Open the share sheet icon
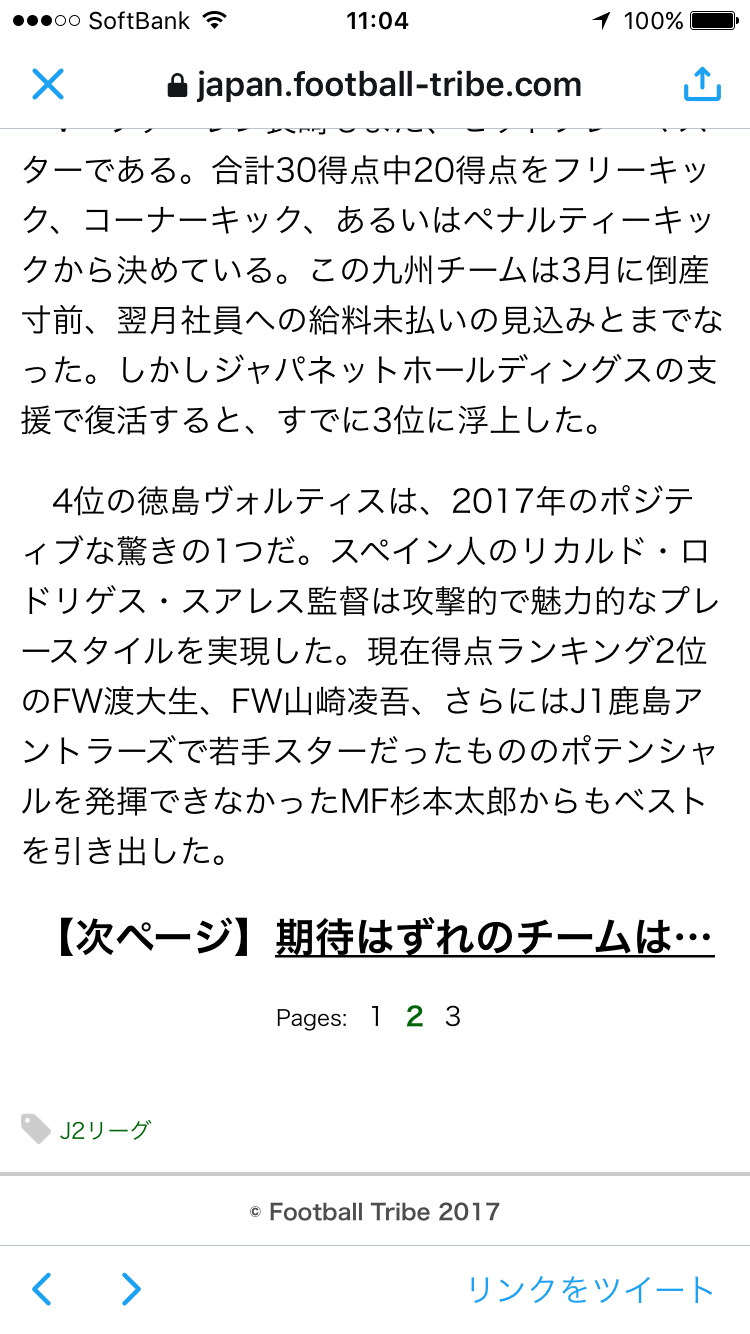Image resolution: width=750 pixels, height=1334 pixels. (702, 84)
